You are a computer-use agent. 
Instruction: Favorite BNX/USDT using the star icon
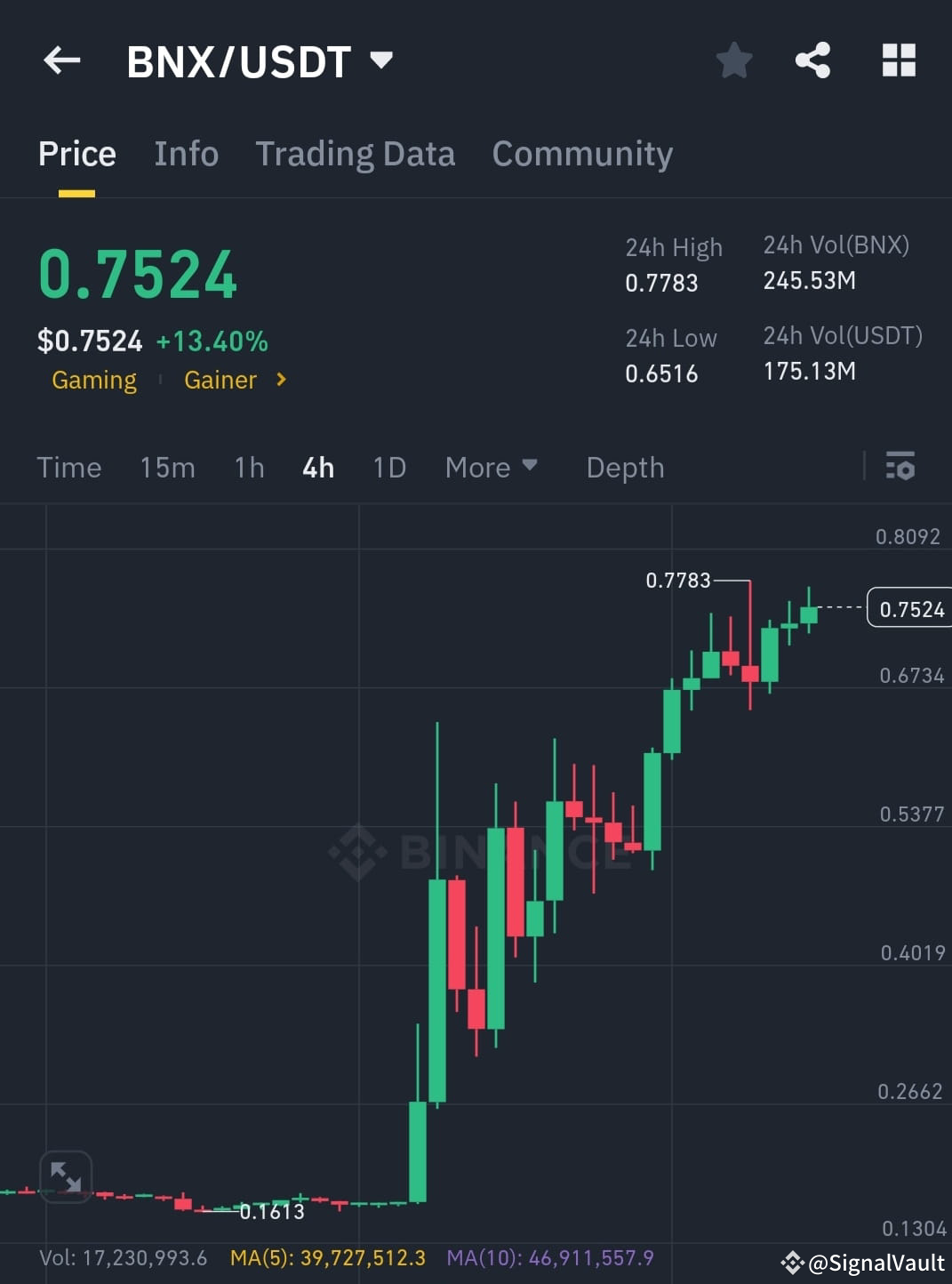[734, 60]
